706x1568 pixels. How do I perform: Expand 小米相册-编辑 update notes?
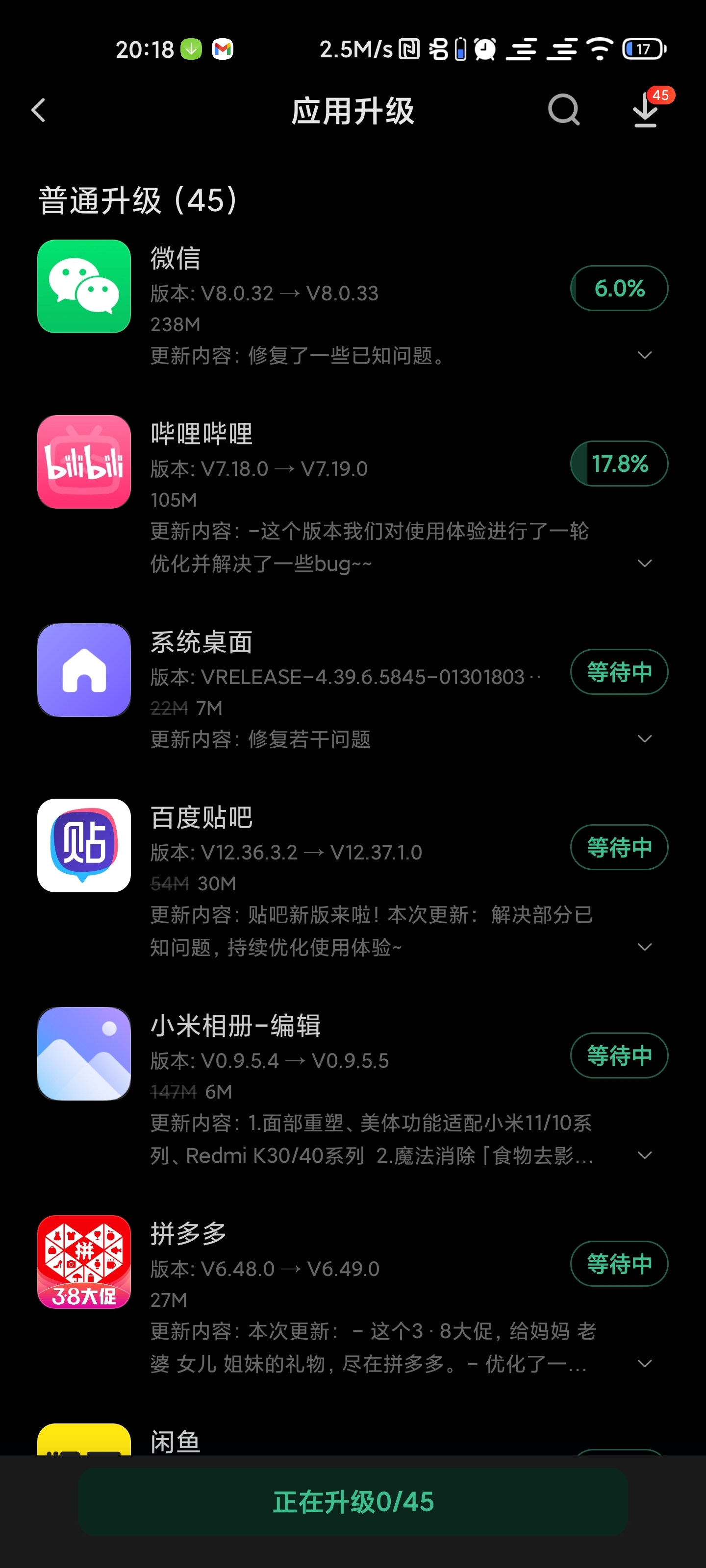(x=645, y=1155)
